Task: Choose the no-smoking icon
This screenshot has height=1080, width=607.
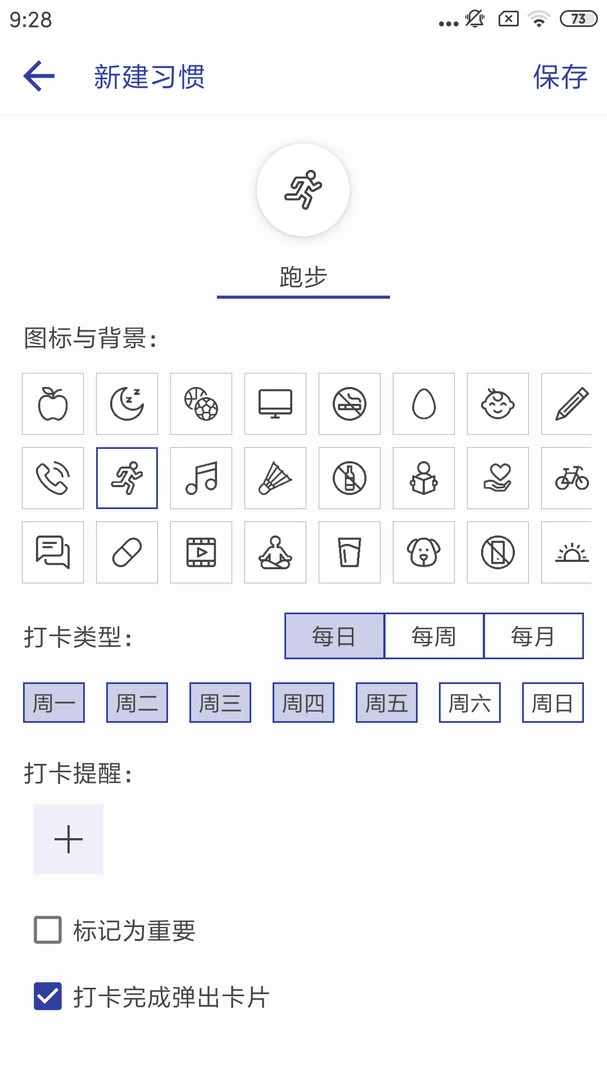Action: (x=349, y=404)
